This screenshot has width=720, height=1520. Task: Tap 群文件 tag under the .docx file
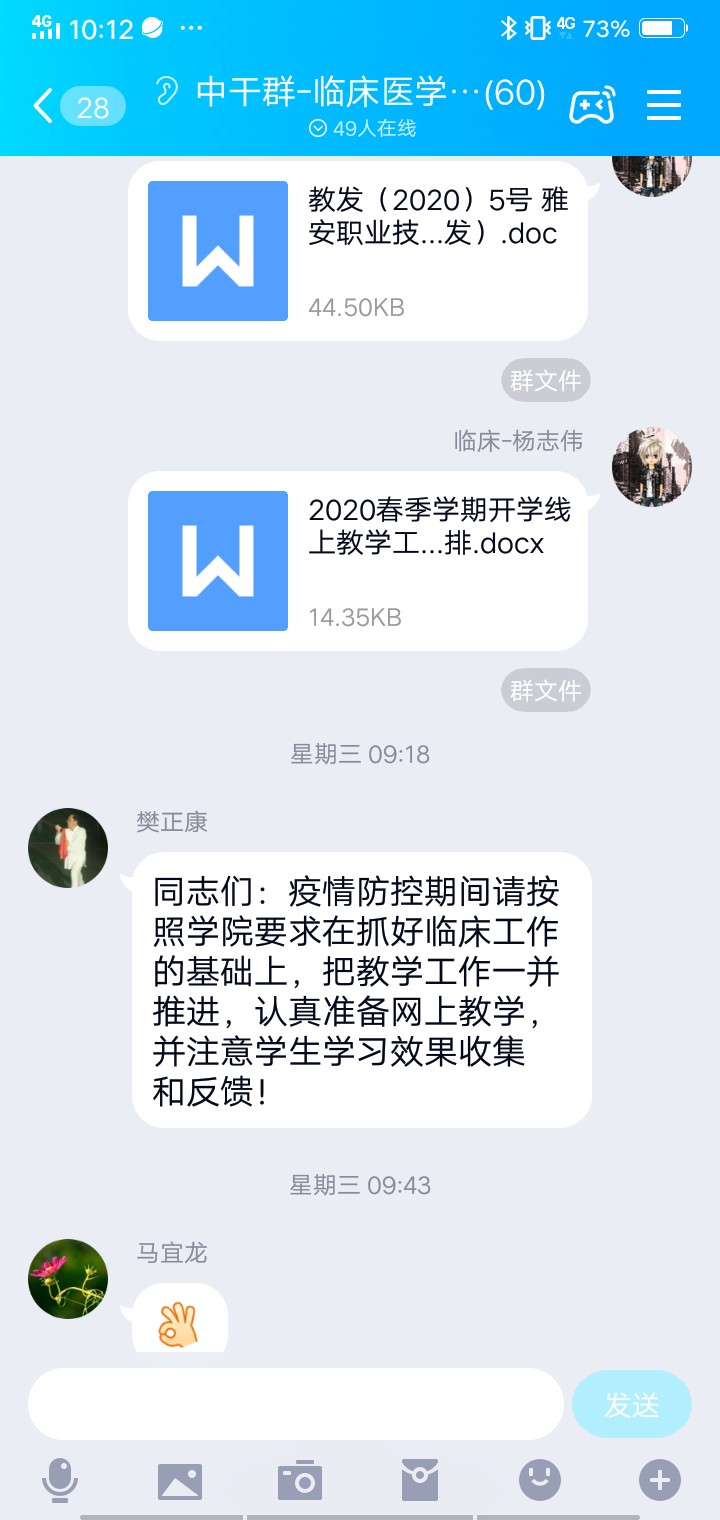tap(545, 691)
